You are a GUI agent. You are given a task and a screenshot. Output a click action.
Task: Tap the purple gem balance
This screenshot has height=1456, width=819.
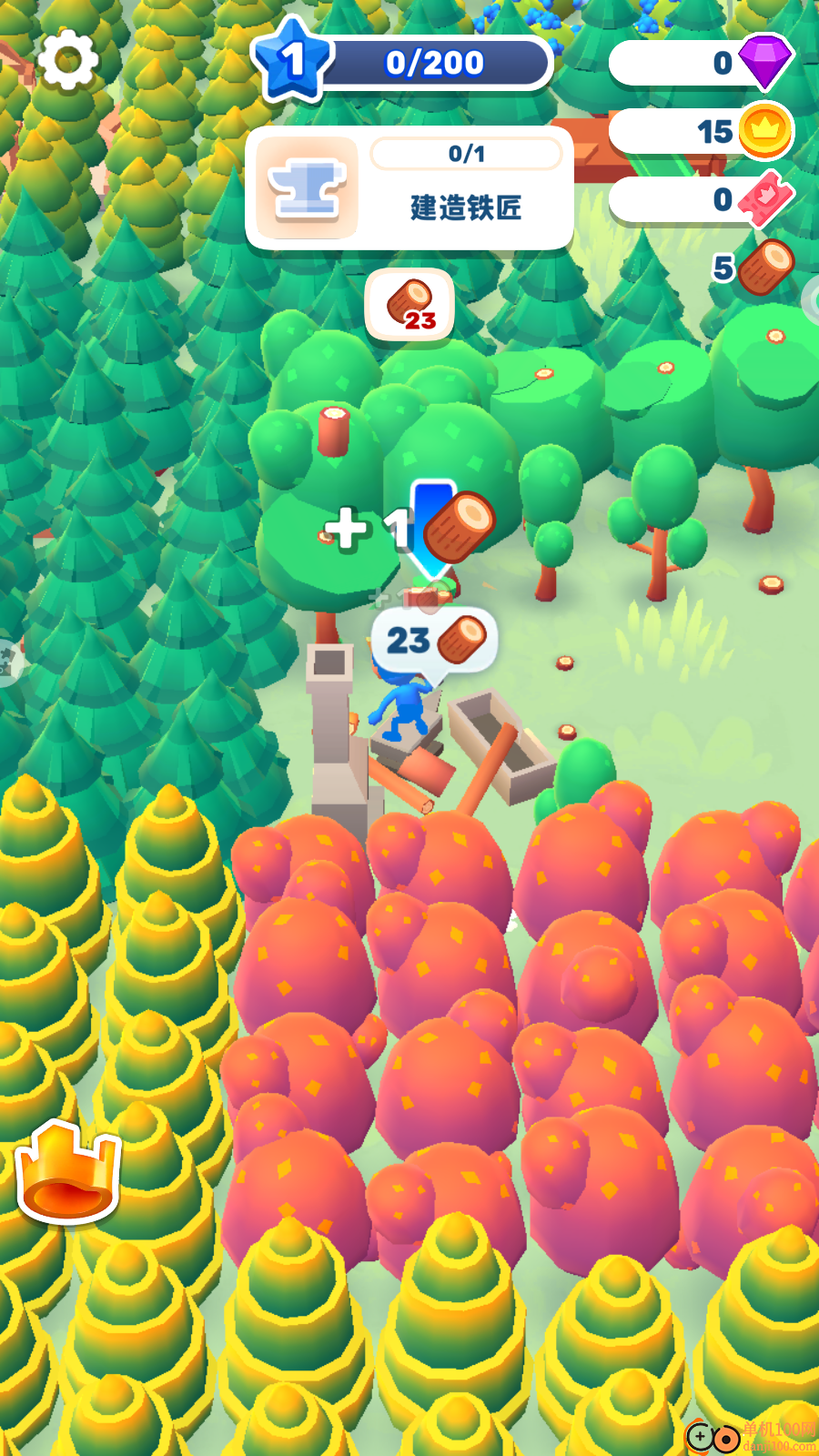point(701,63)
